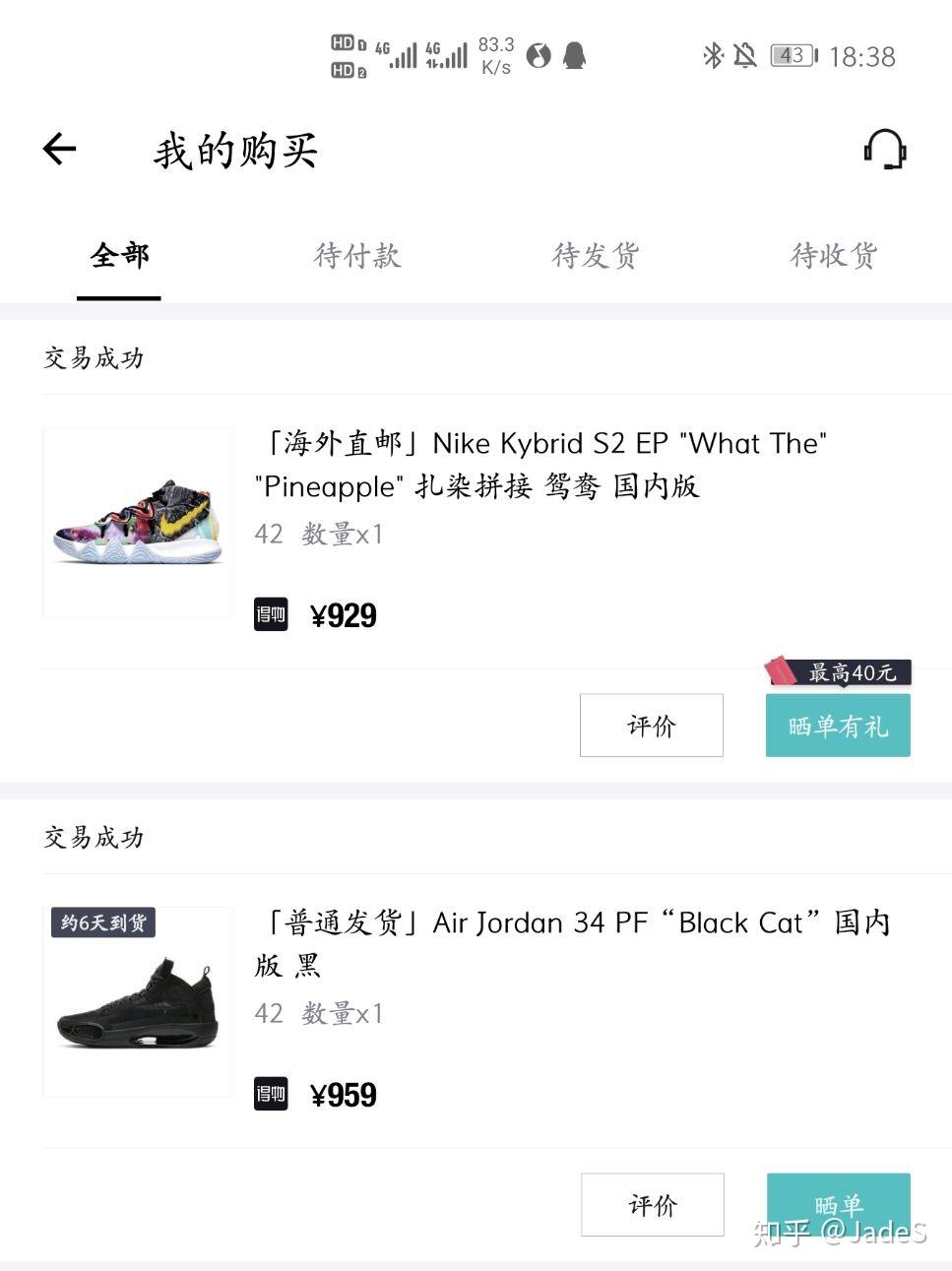Click 评价 for the Nike Kybrid order
This screenshot has height=1271, width=952.
pos(652,726)
